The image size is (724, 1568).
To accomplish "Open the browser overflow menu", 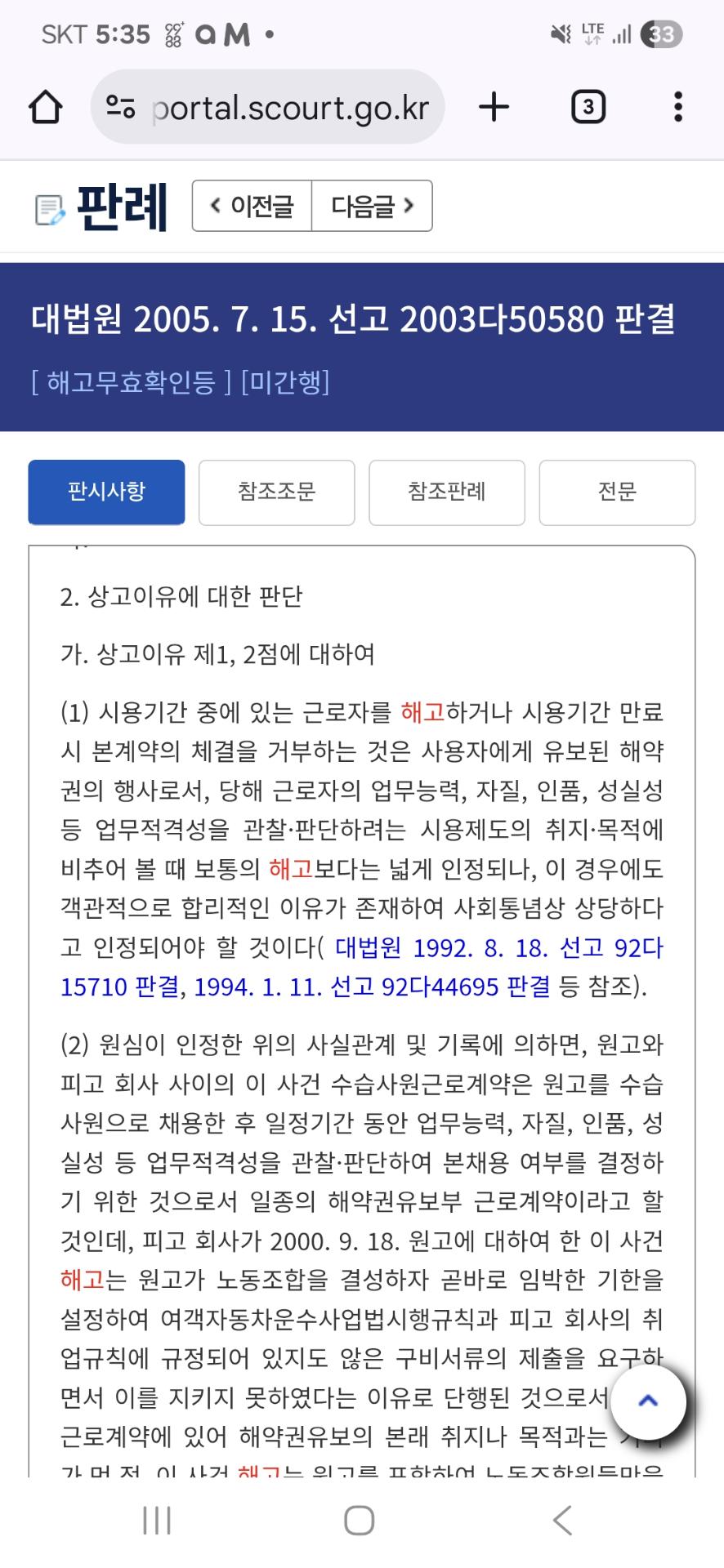I will point(677,107).
